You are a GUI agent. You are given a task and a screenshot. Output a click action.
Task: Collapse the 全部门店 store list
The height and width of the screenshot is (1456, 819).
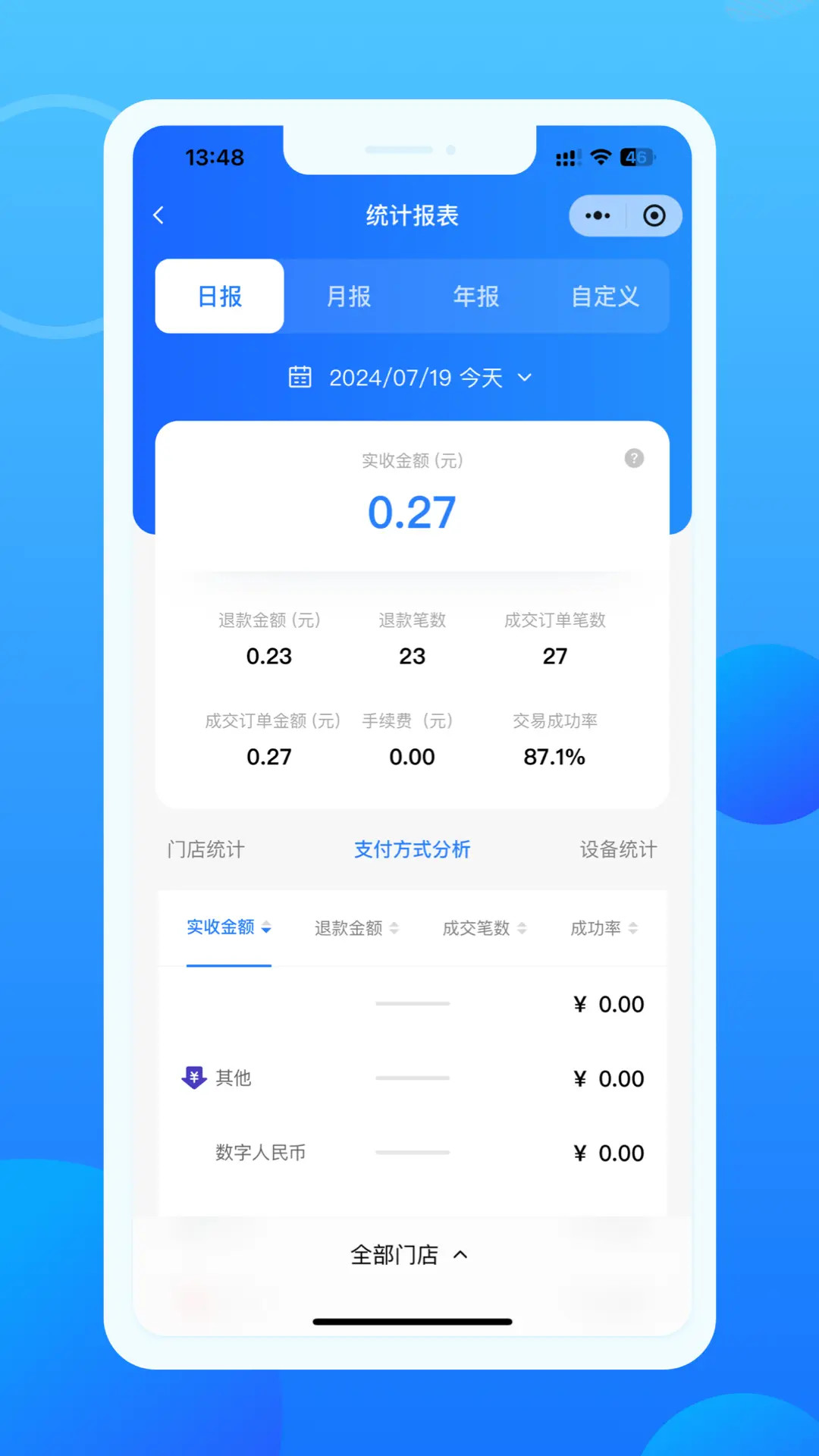pyautogui.click(x=412, y=1254)
